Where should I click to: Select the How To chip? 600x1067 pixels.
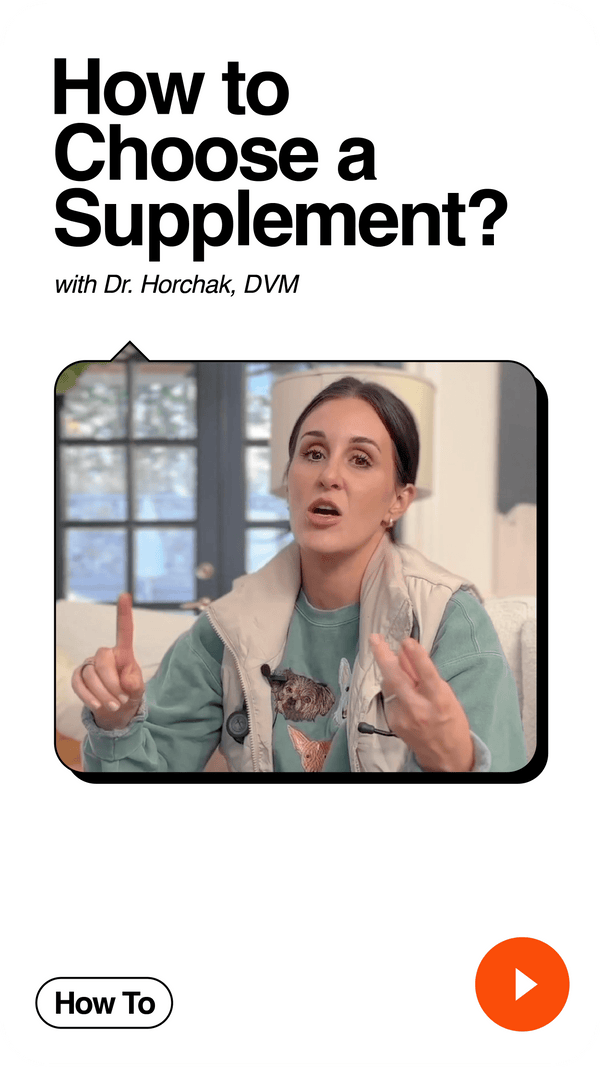click(104, 1003)
